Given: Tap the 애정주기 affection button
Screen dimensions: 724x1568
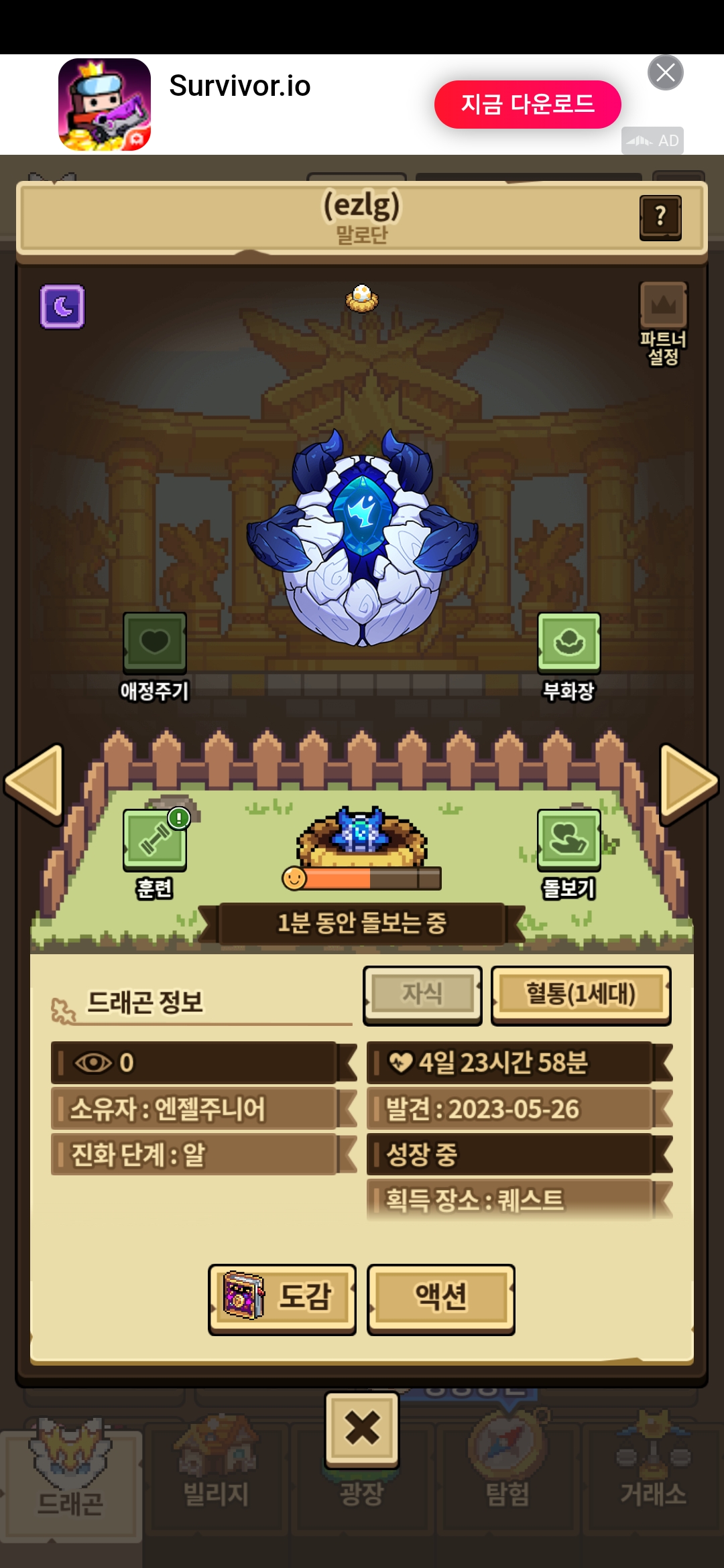Looking at the screenshot, I should pyautogui.click(x=155, y=657).
